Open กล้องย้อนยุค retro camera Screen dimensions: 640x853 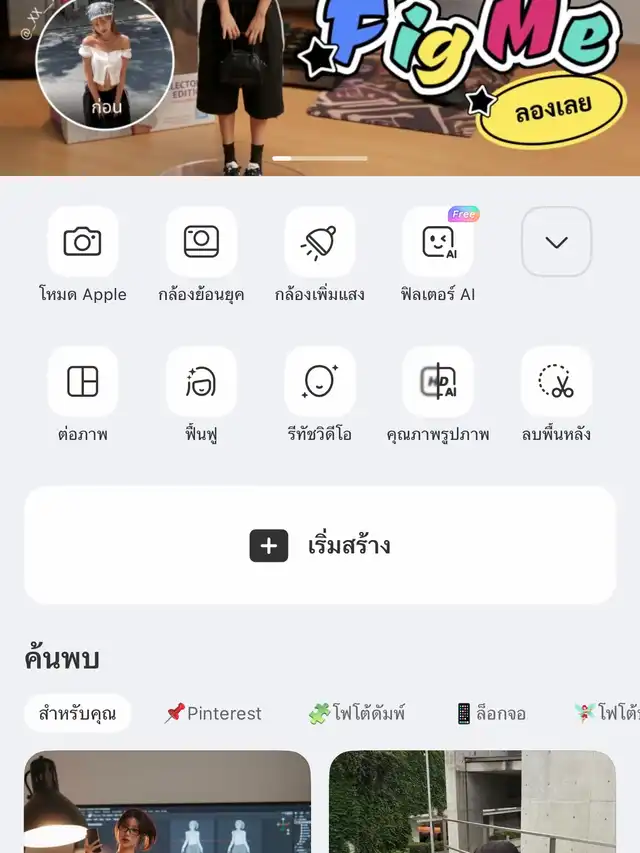point(201,242)
